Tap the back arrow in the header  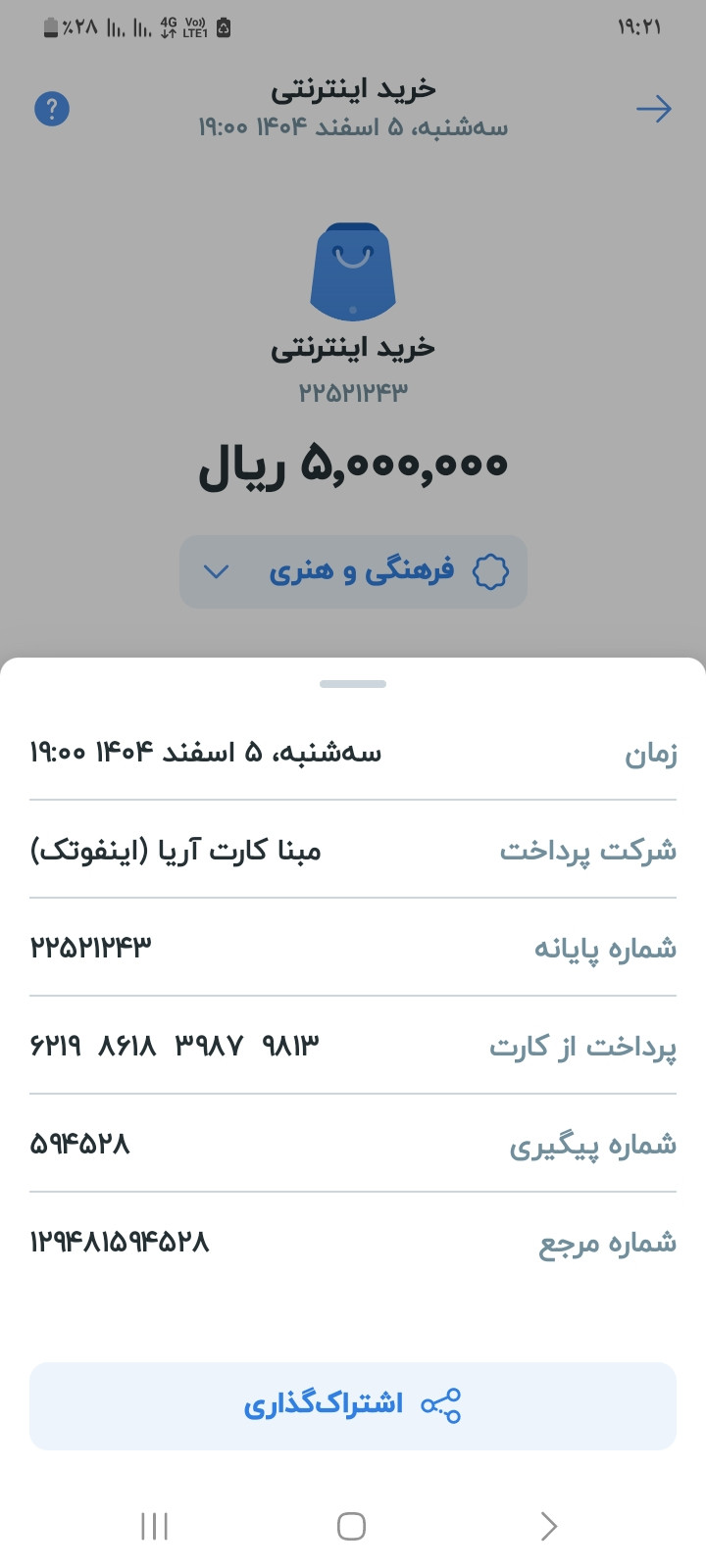(653, 109)
